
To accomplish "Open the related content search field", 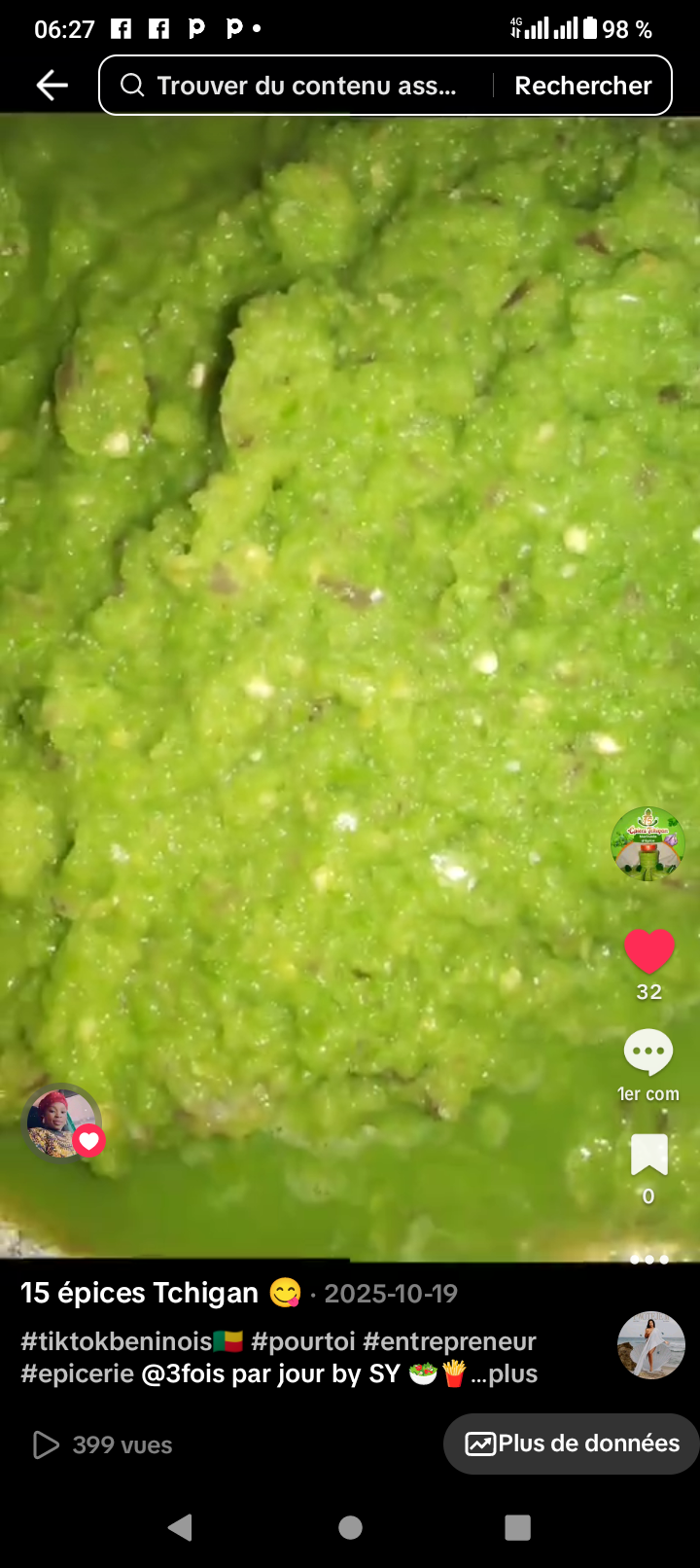I will click(x=301, y=86).
